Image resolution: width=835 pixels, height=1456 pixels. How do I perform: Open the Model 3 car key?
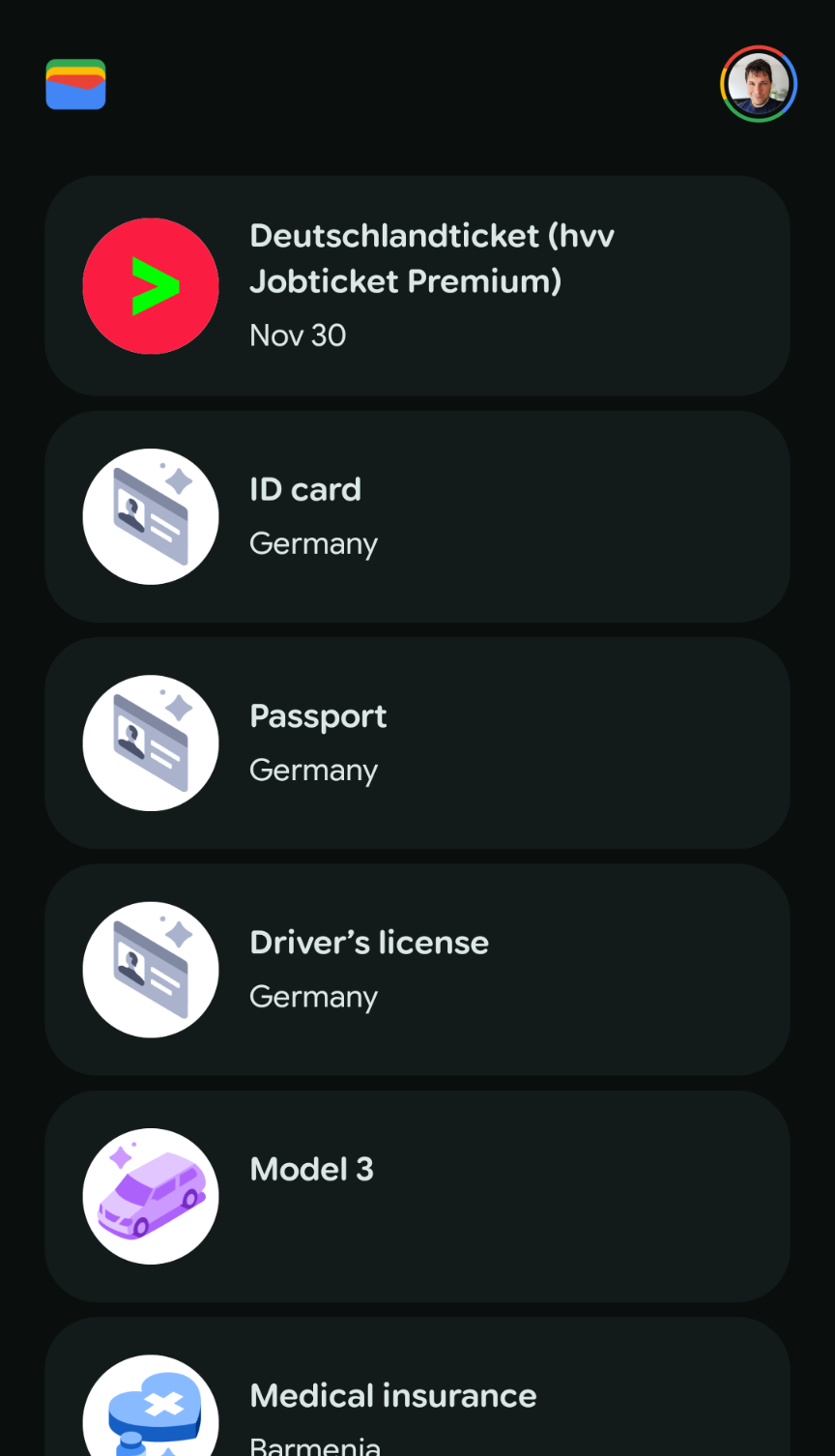point(417,1196)
